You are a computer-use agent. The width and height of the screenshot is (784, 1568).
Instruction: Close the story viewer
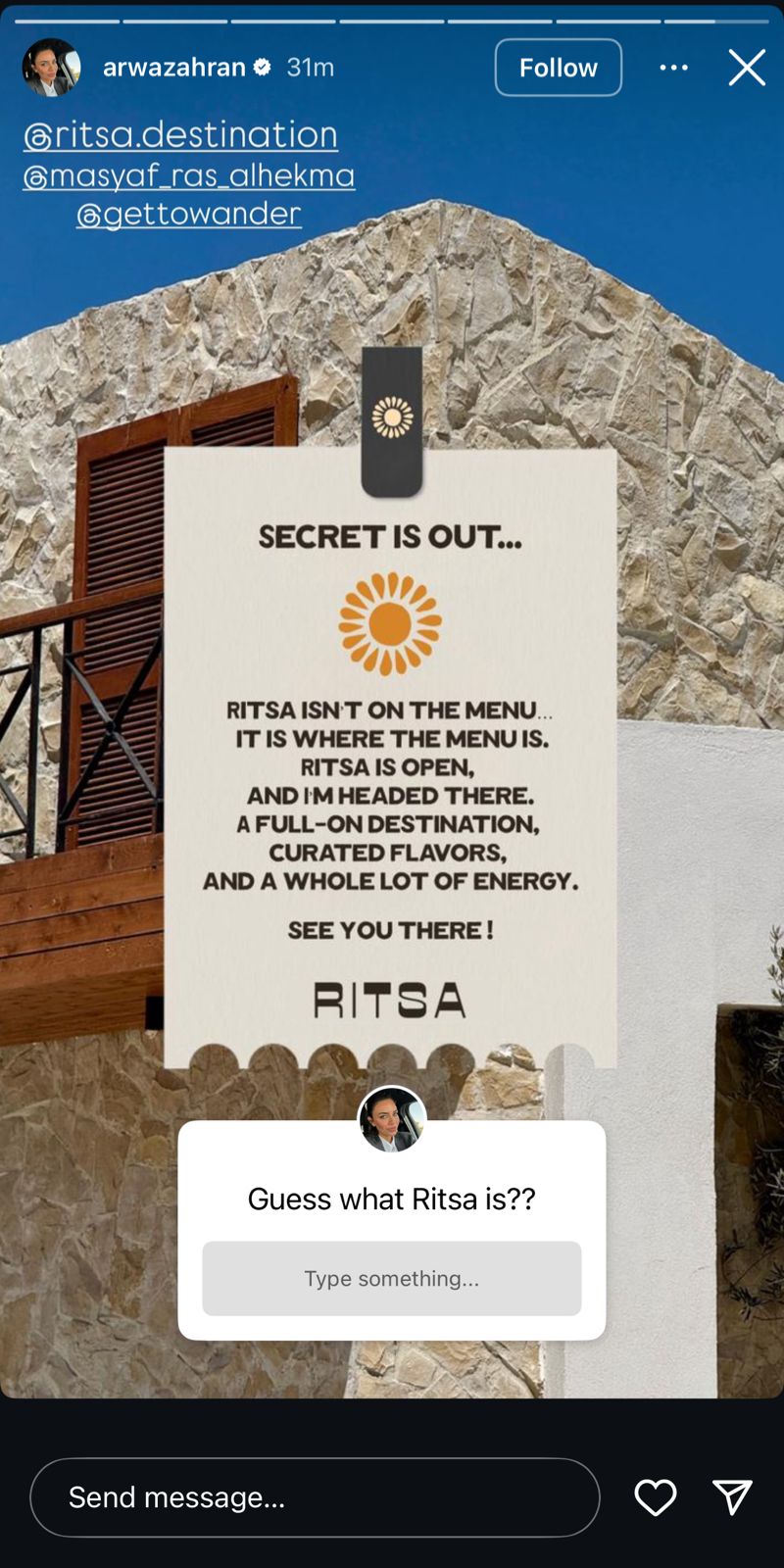click(746, 68)
